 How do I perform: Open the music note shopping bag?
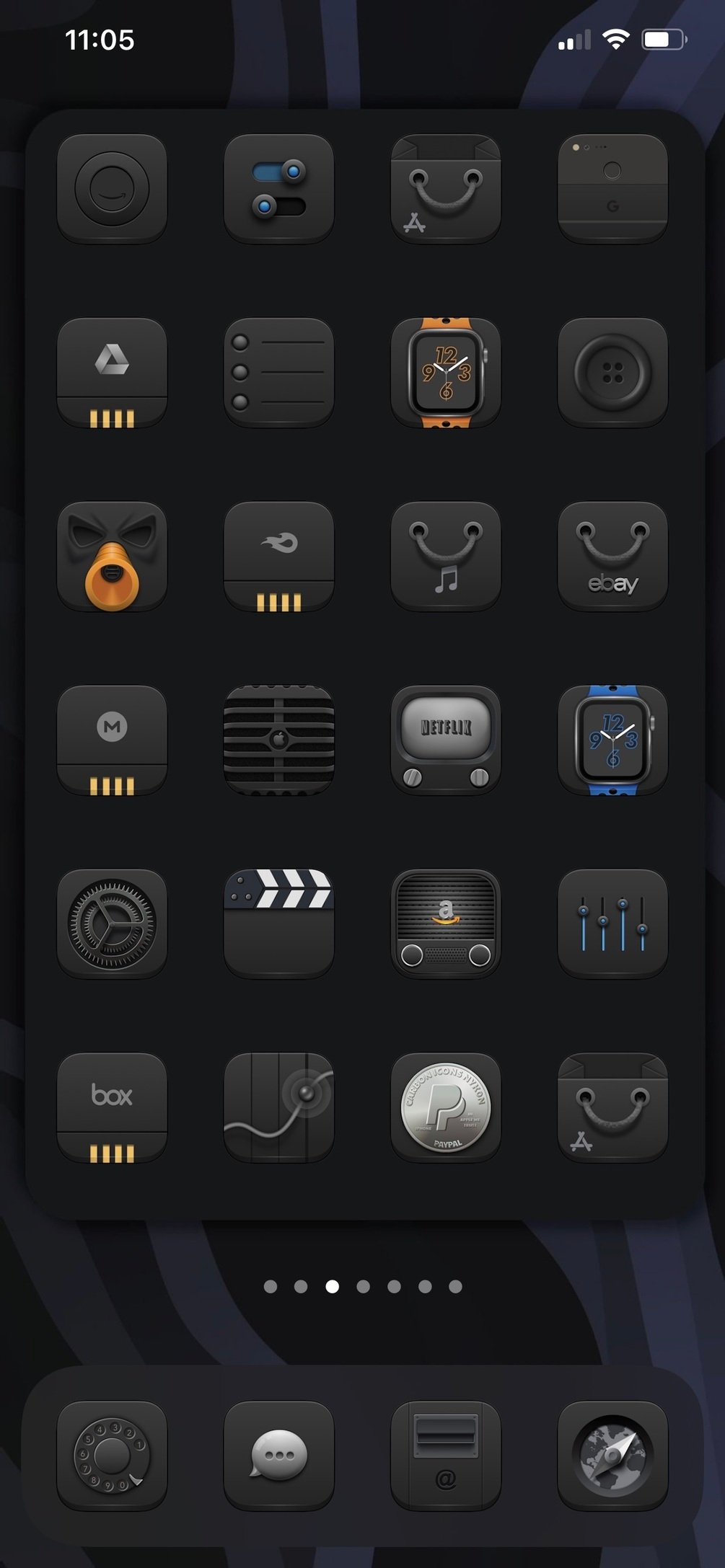pyautogui.click(x=446, y=556)
